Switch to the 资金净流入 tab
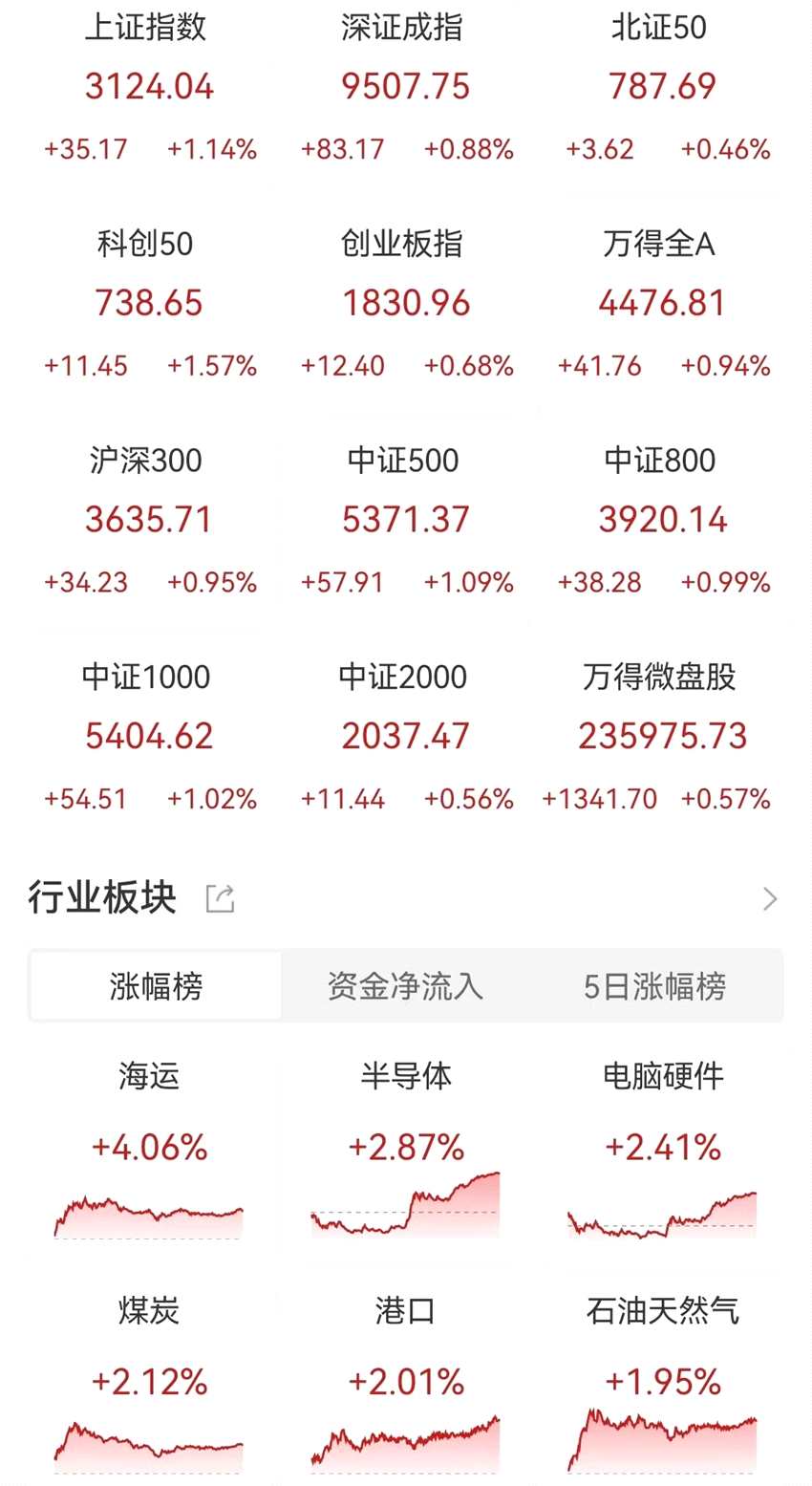Image resolution: width=812 pixels, height=1486 pixels. coord(406,986)
